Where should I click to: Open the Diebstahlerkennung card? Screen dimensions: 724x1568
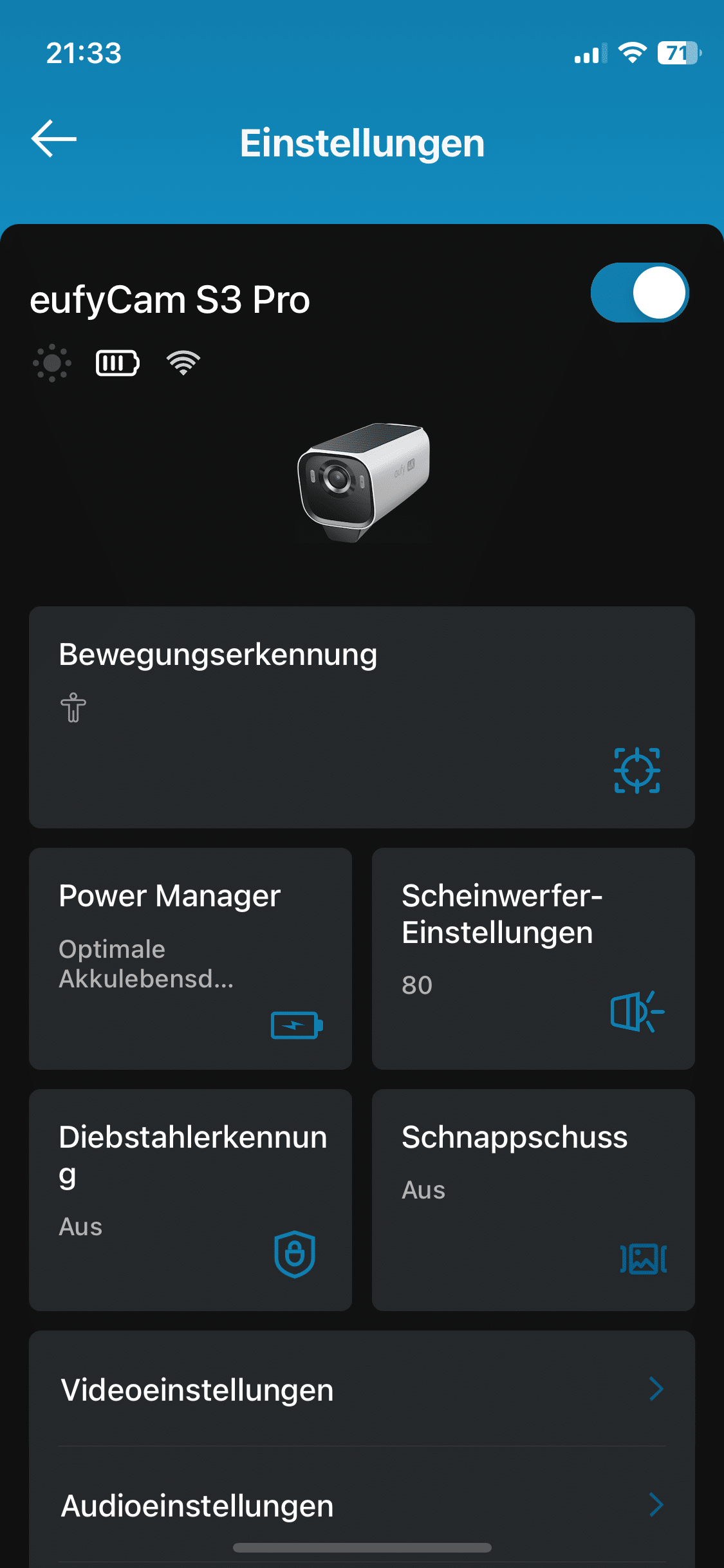pyautogui.click(x=190, y=1200)
